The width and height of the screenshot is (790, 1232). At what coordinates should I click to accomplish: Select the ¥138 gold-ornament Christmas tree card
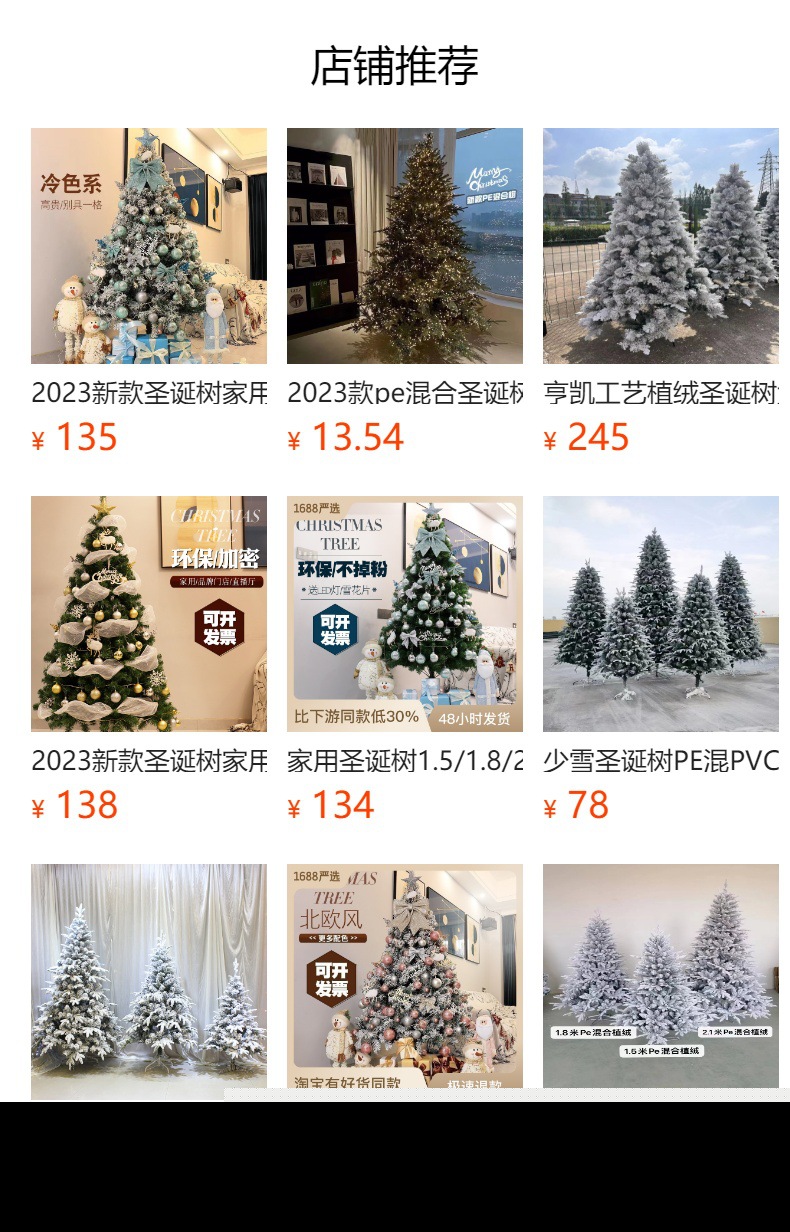[x=149, y=614]
